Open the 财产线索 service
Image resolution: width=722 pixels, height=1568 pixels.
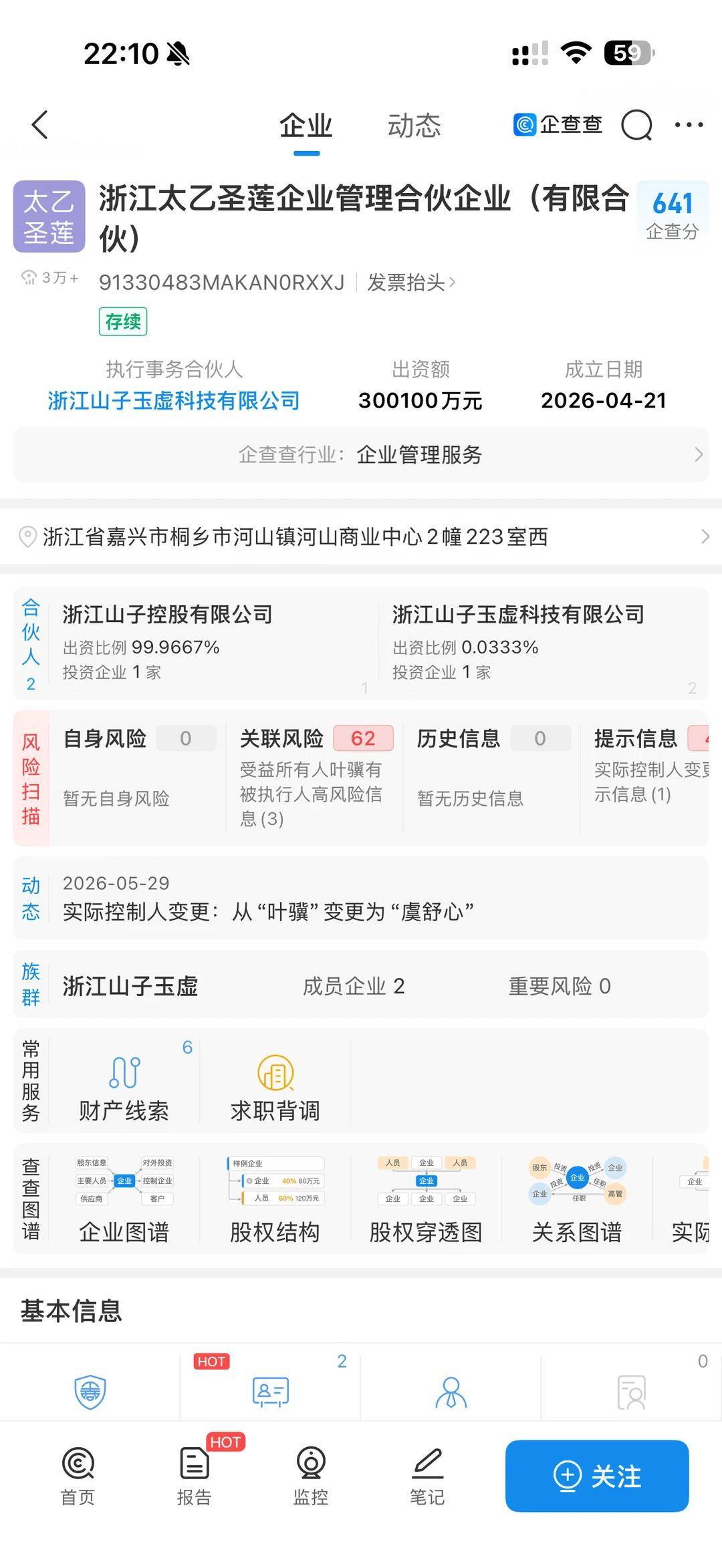click(x=124, y=1082)
